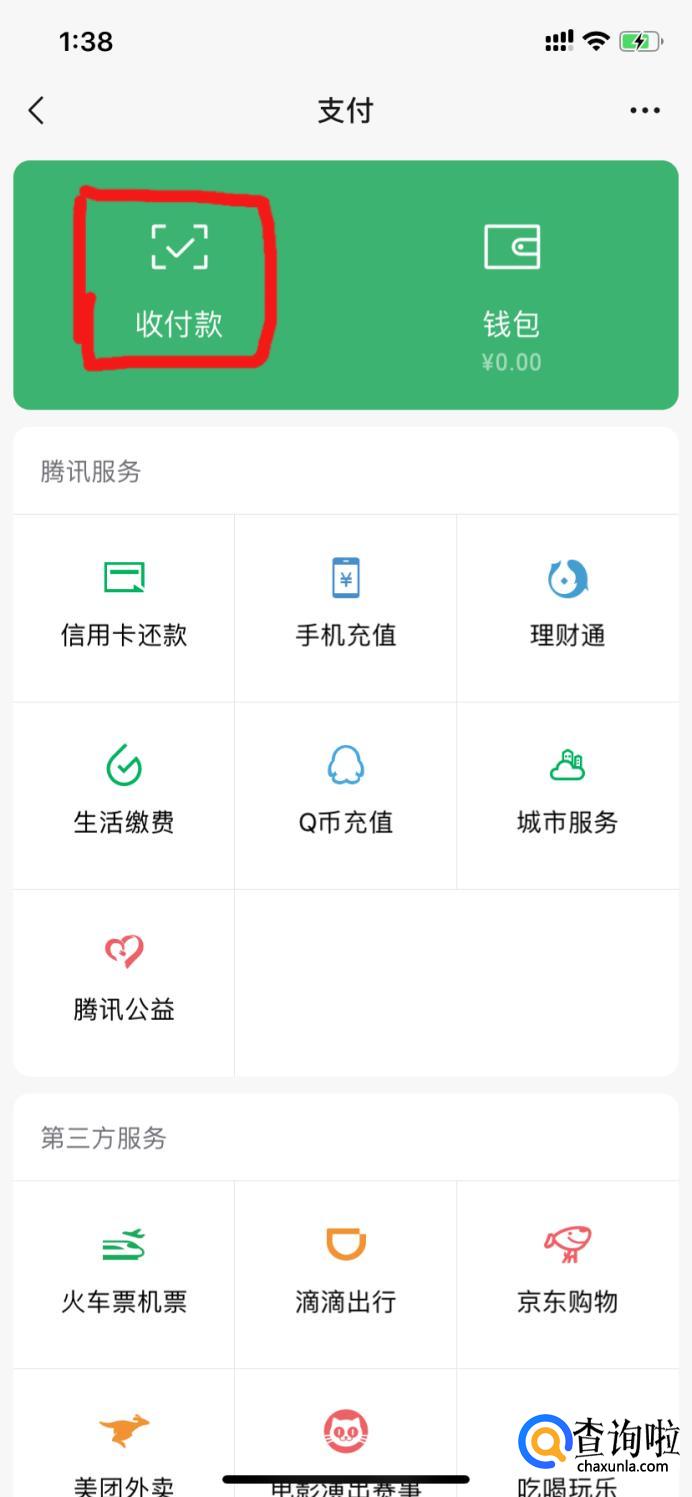Go back from the 支付 page

(x=37, y=110)
